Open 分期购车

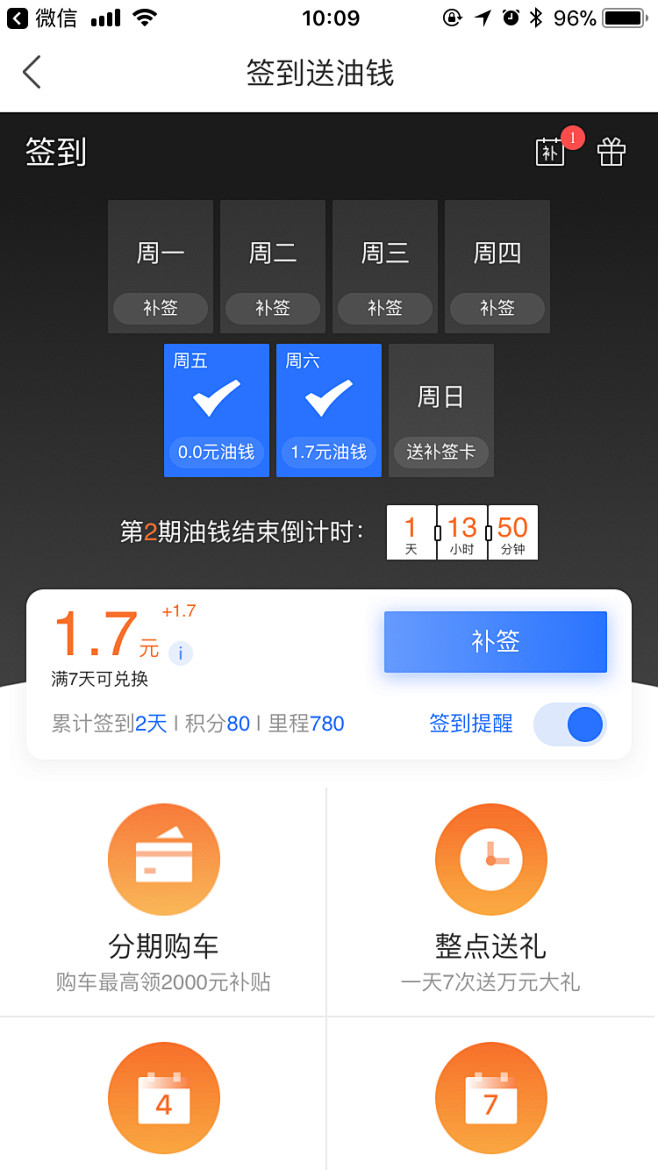[163, 901]
